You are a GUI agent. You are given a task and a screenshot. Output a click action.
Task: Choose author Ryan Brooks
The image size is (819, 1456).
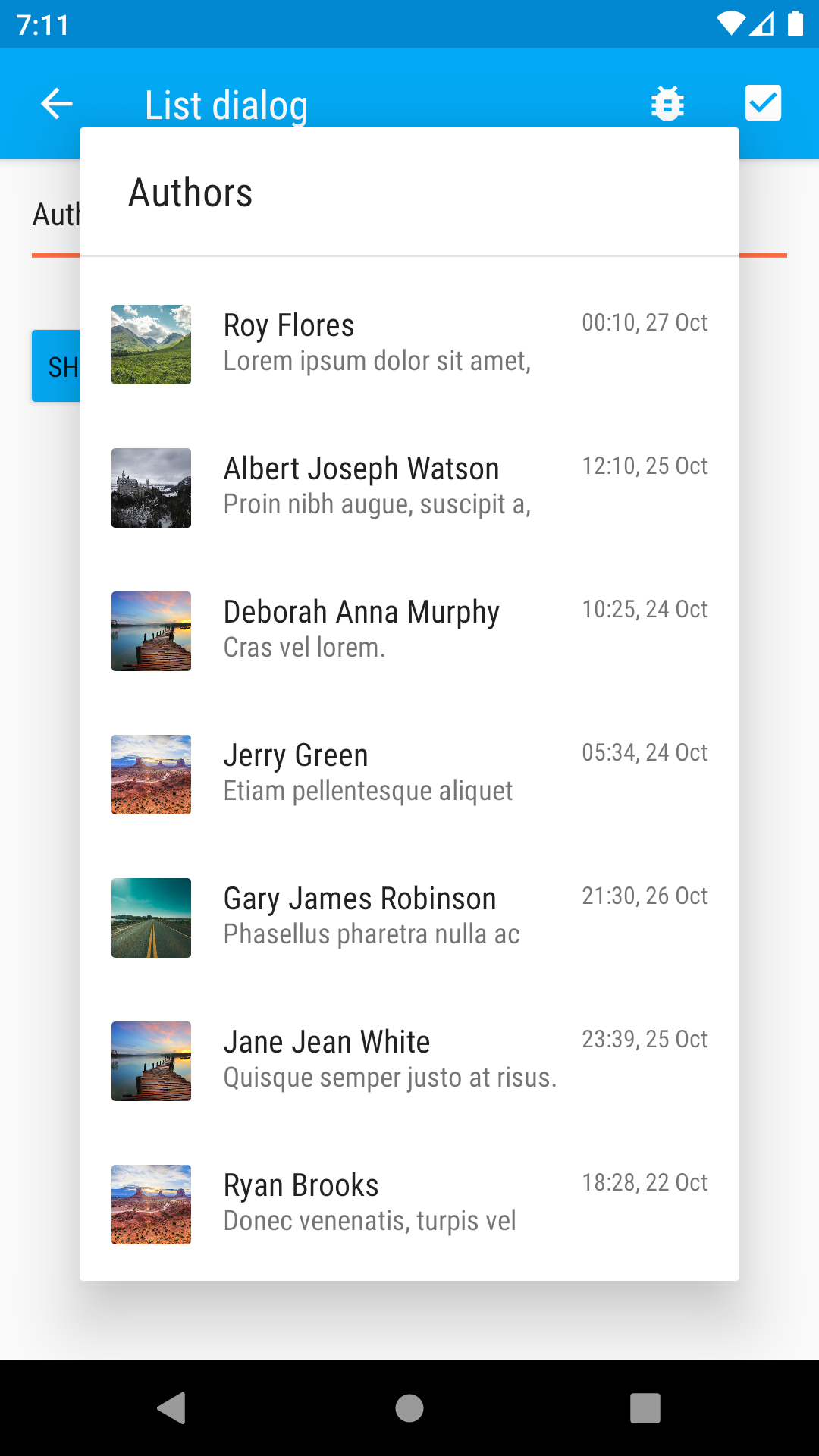pyautogui.click(x=409, y=1204)
